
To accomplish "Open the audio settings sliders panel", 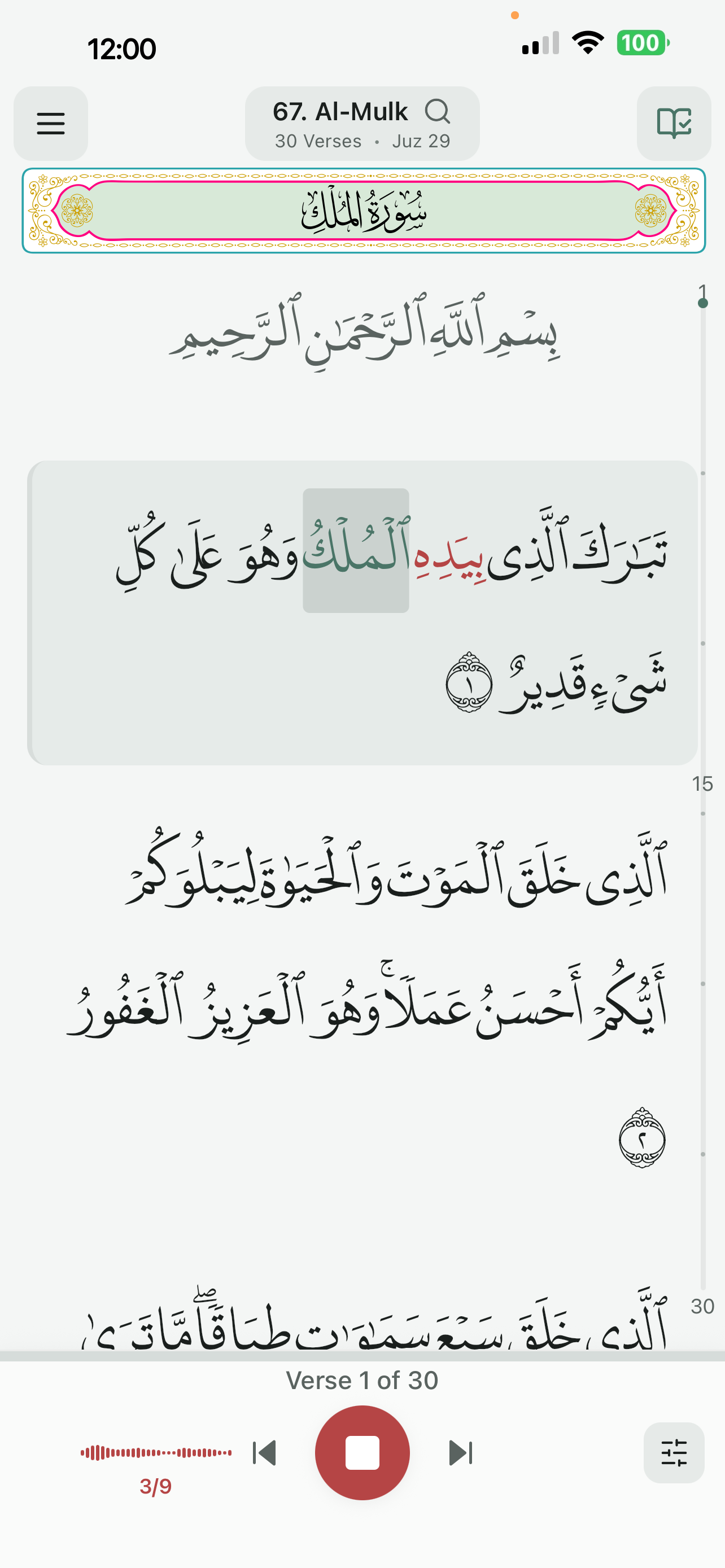I will [675, 1452].
